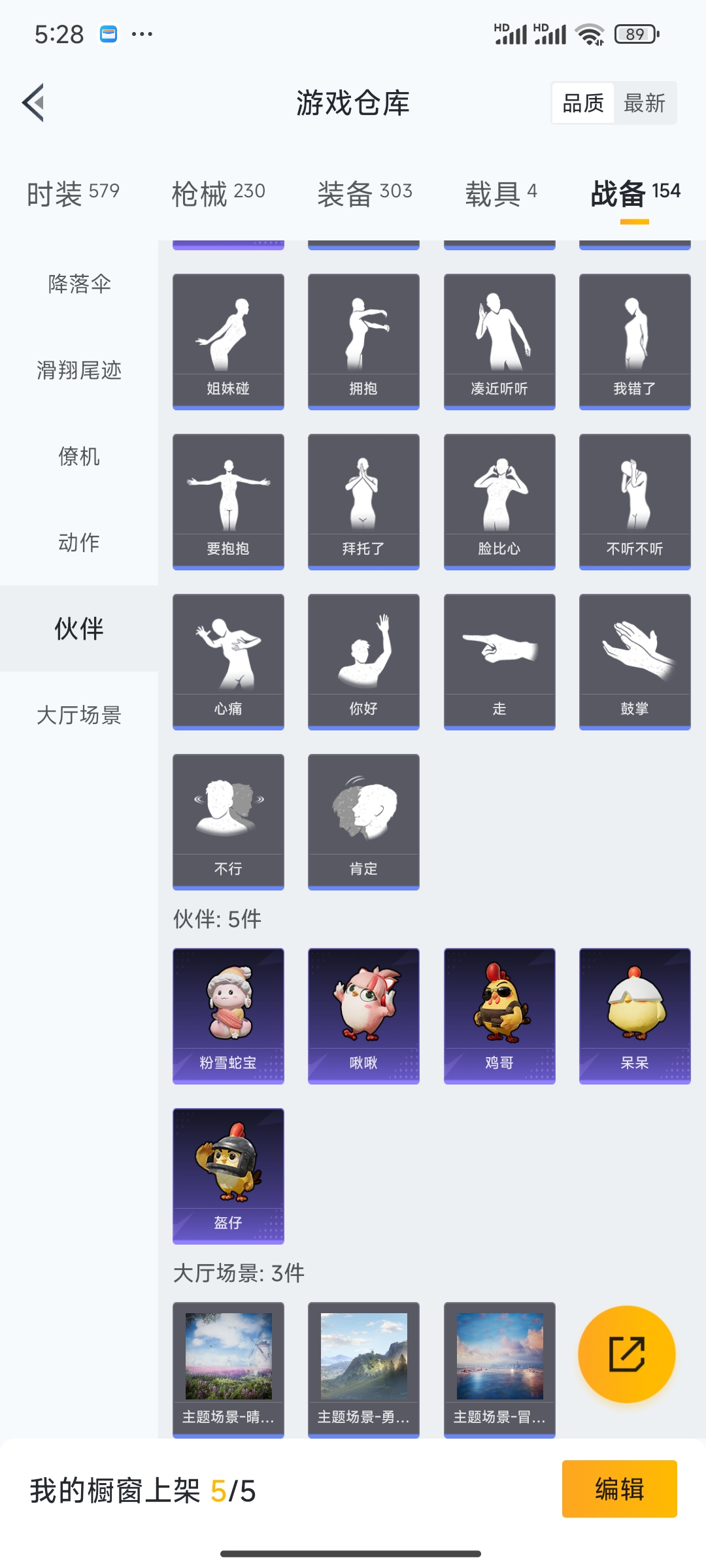
Task: Select the 走 pointing emote icon
Action: click(x=498, y=660)
